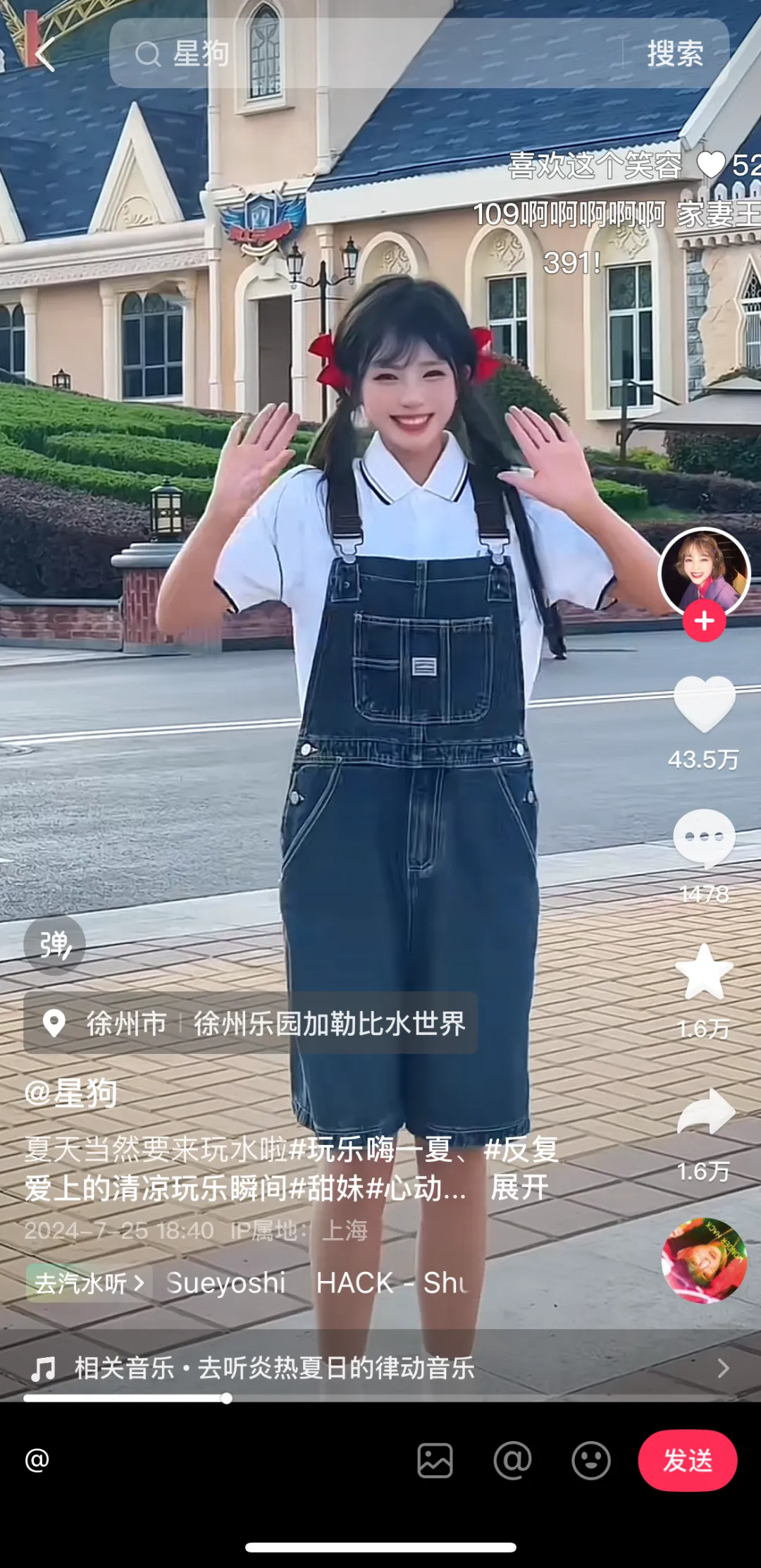Tap the comment text field
The image size is (761, 1568).
(211, 1460)
